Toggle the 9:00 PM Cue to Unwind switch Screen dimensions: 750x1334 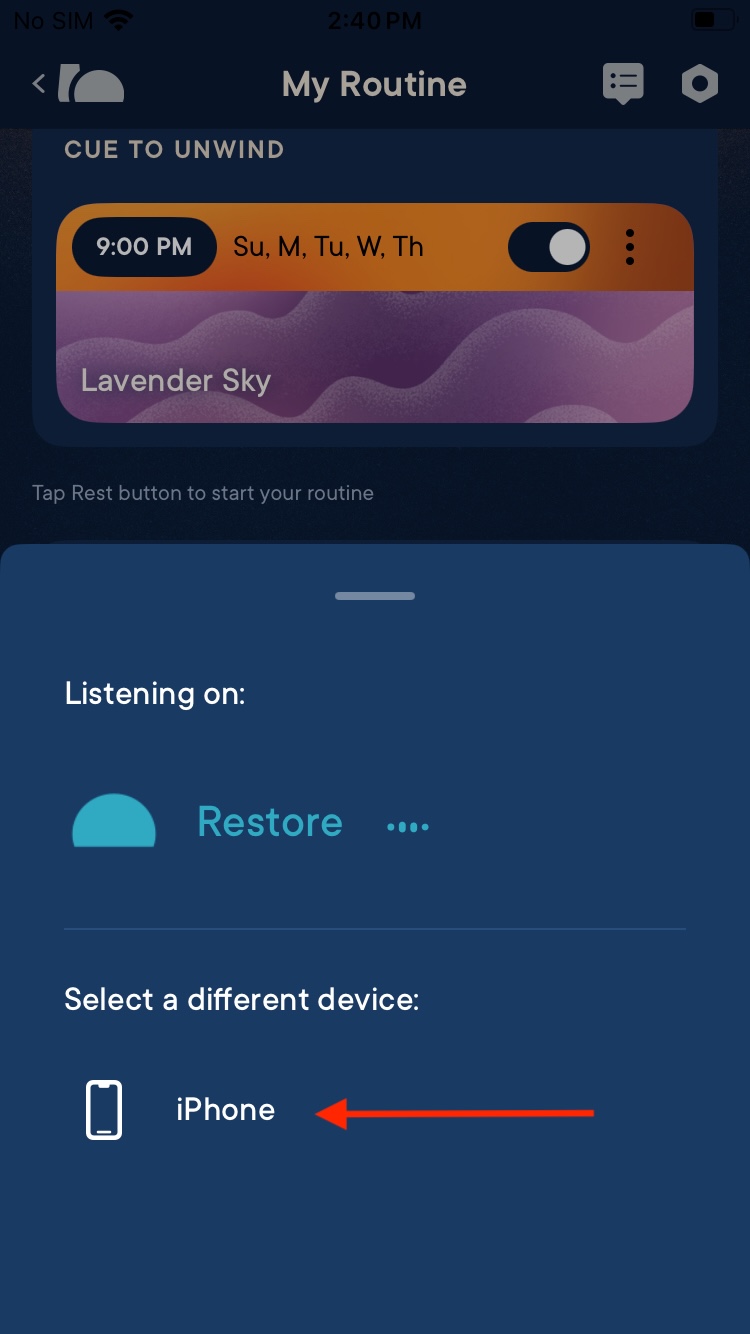(x=549, y=247)
